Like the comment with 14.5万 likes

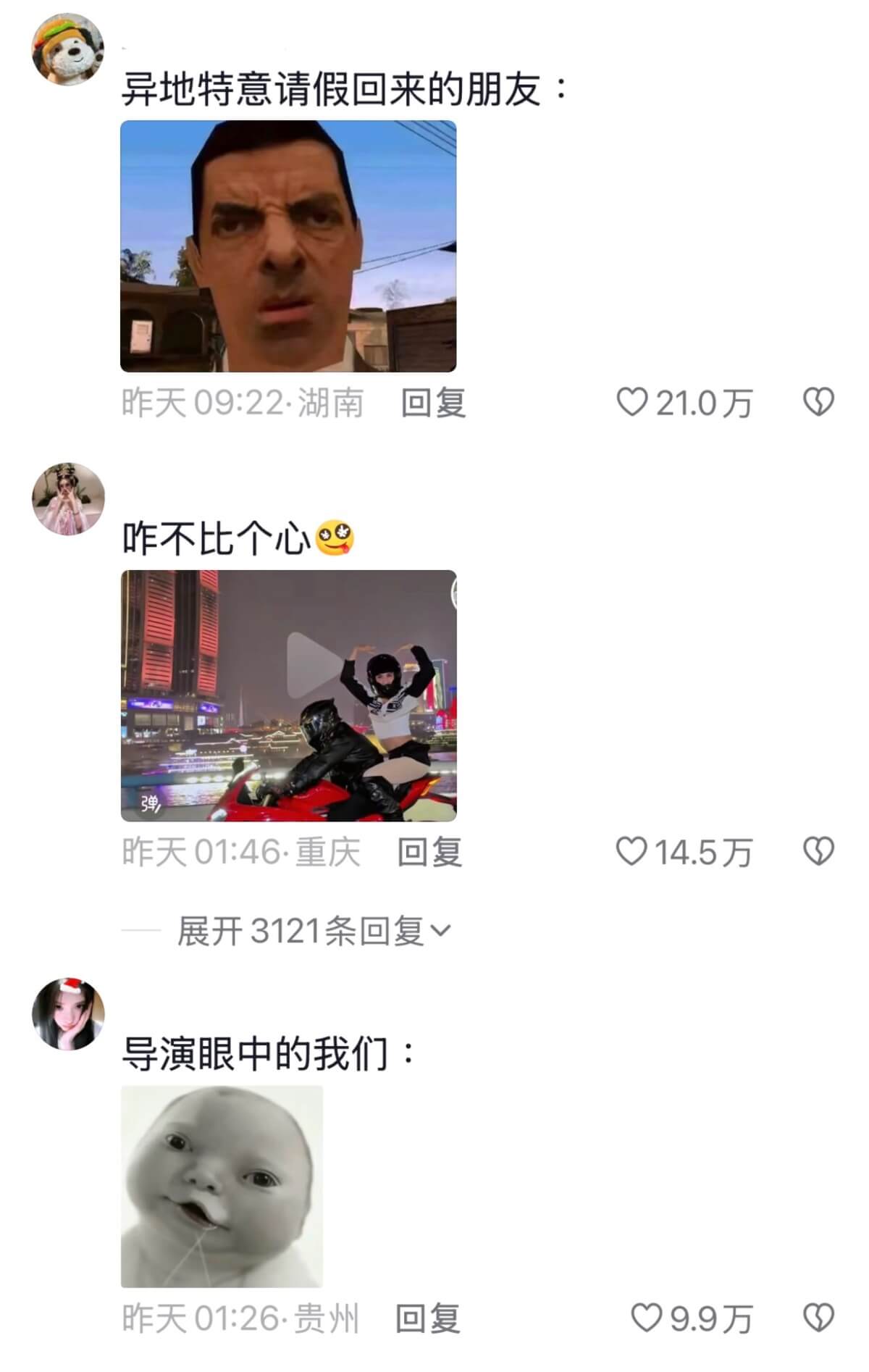click(631, 851)
